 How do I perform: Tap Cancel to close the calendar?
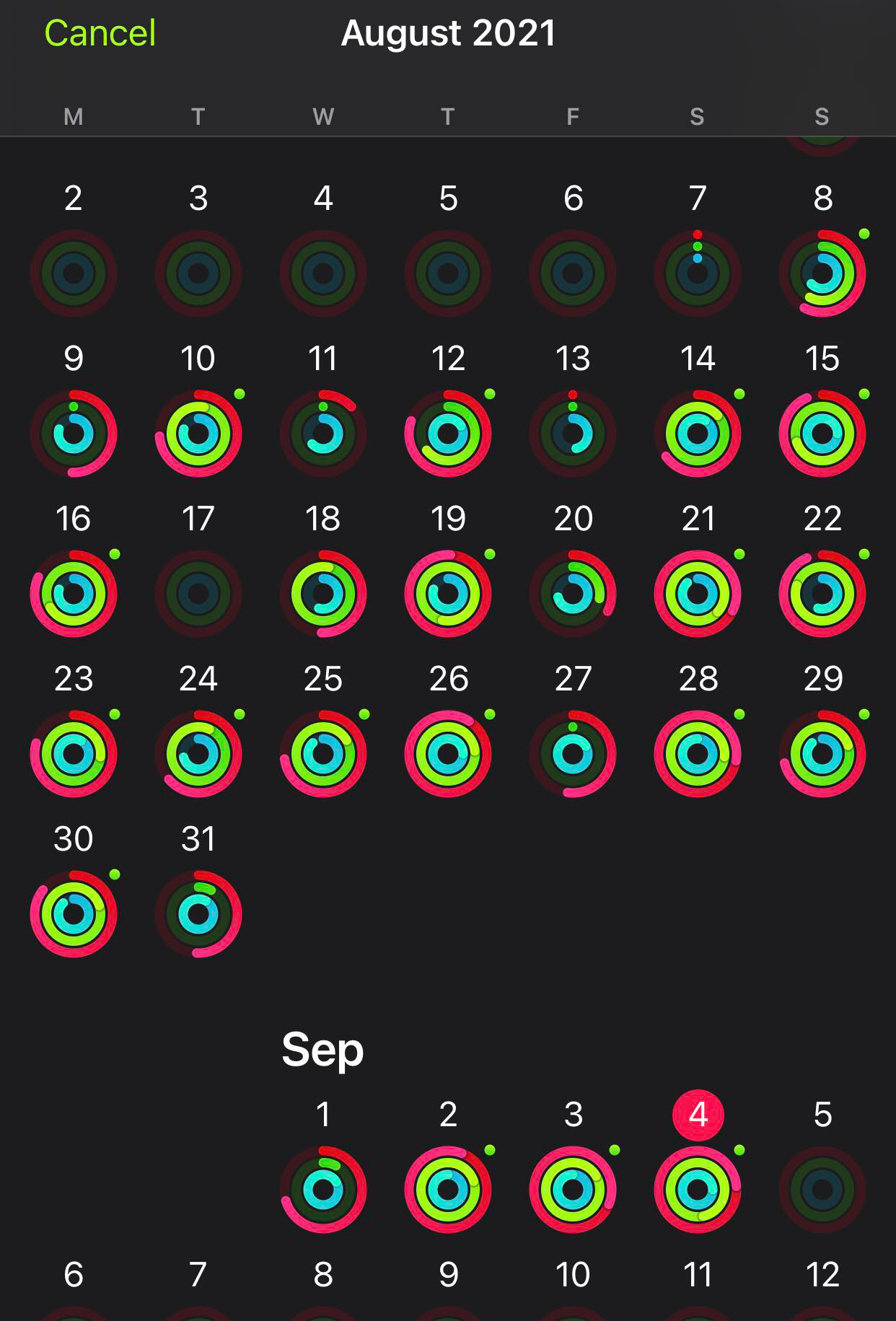(100, 33)
